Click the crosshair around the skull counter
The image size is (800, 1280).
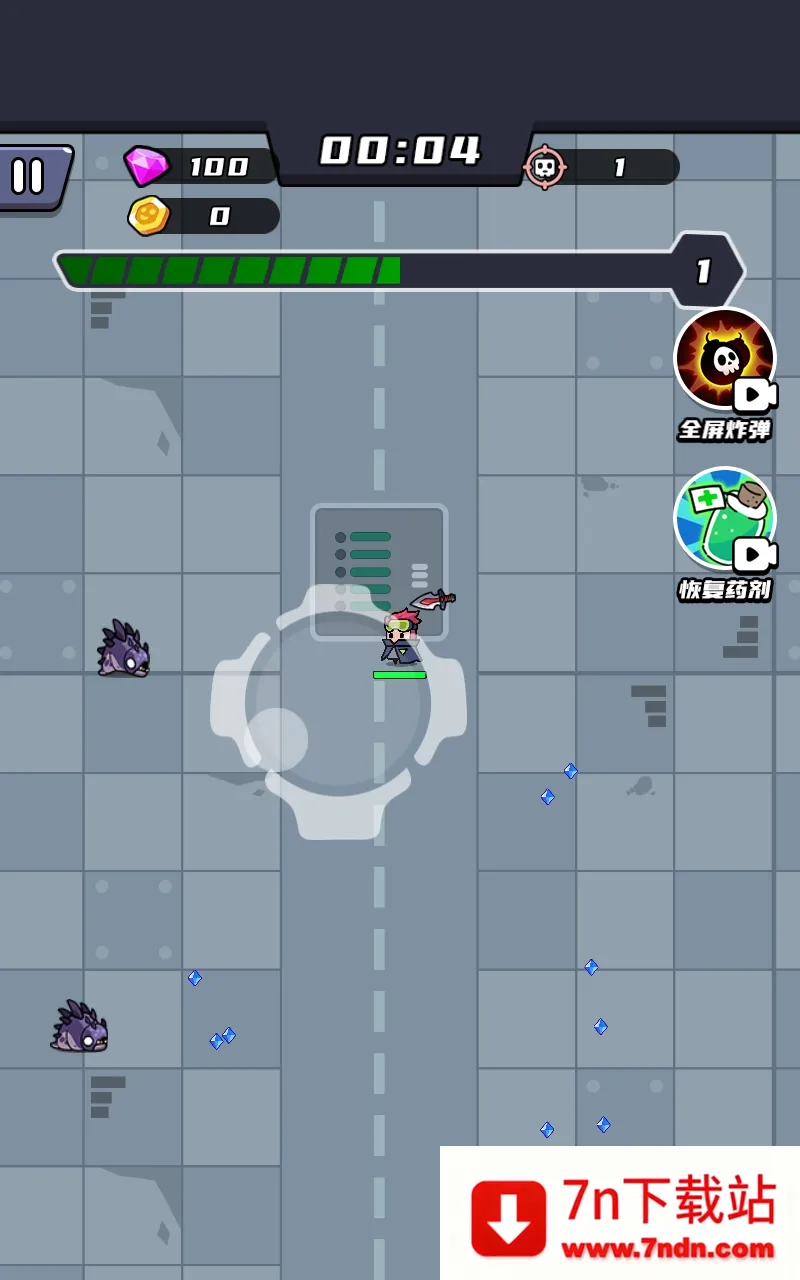click(x=545, y=166)
